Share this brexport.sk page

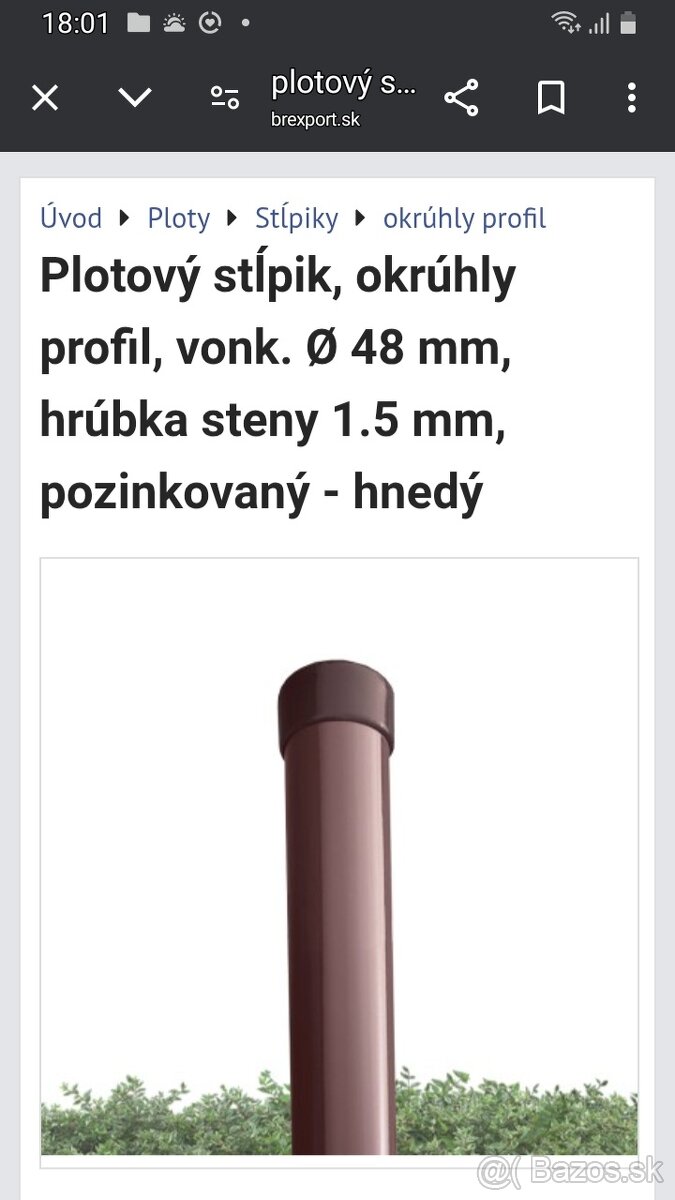pos(461,98)
